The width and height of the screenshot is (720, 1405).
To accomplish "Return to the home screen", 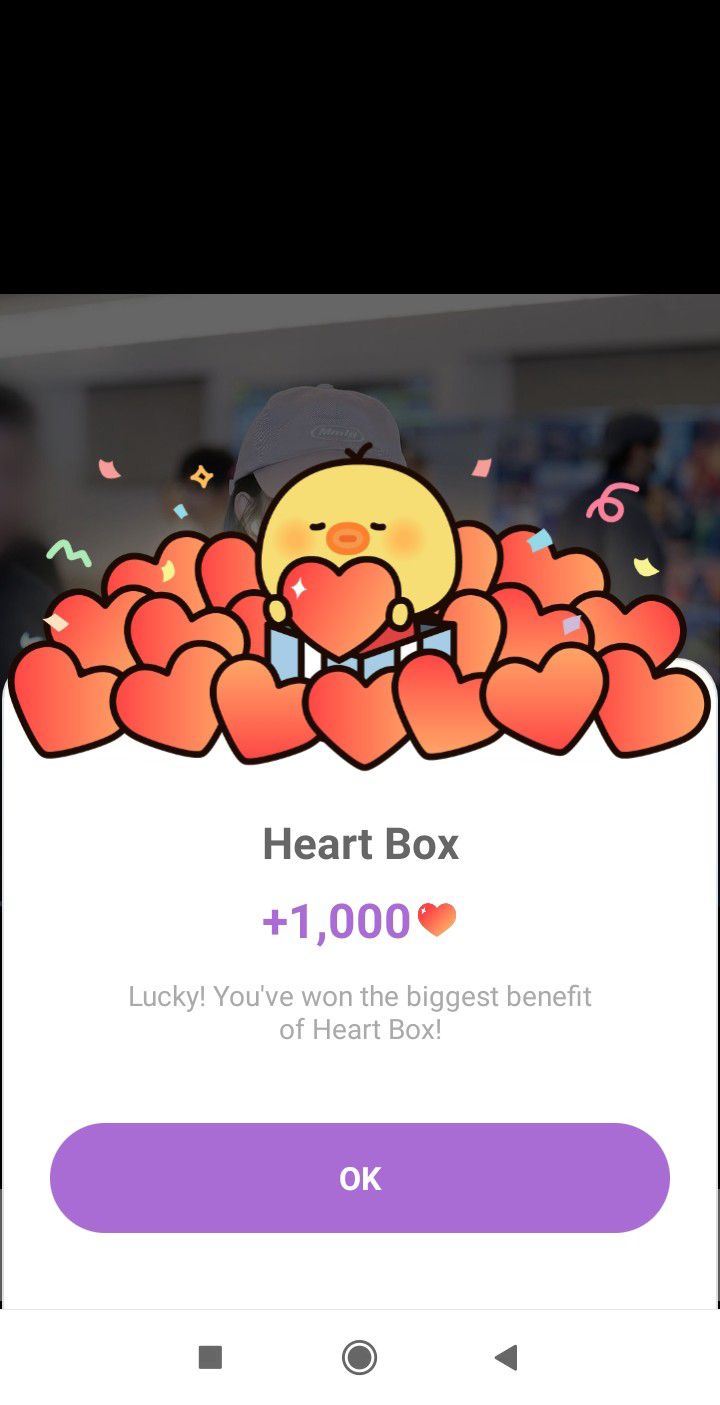I will (x=359, y=1357).
